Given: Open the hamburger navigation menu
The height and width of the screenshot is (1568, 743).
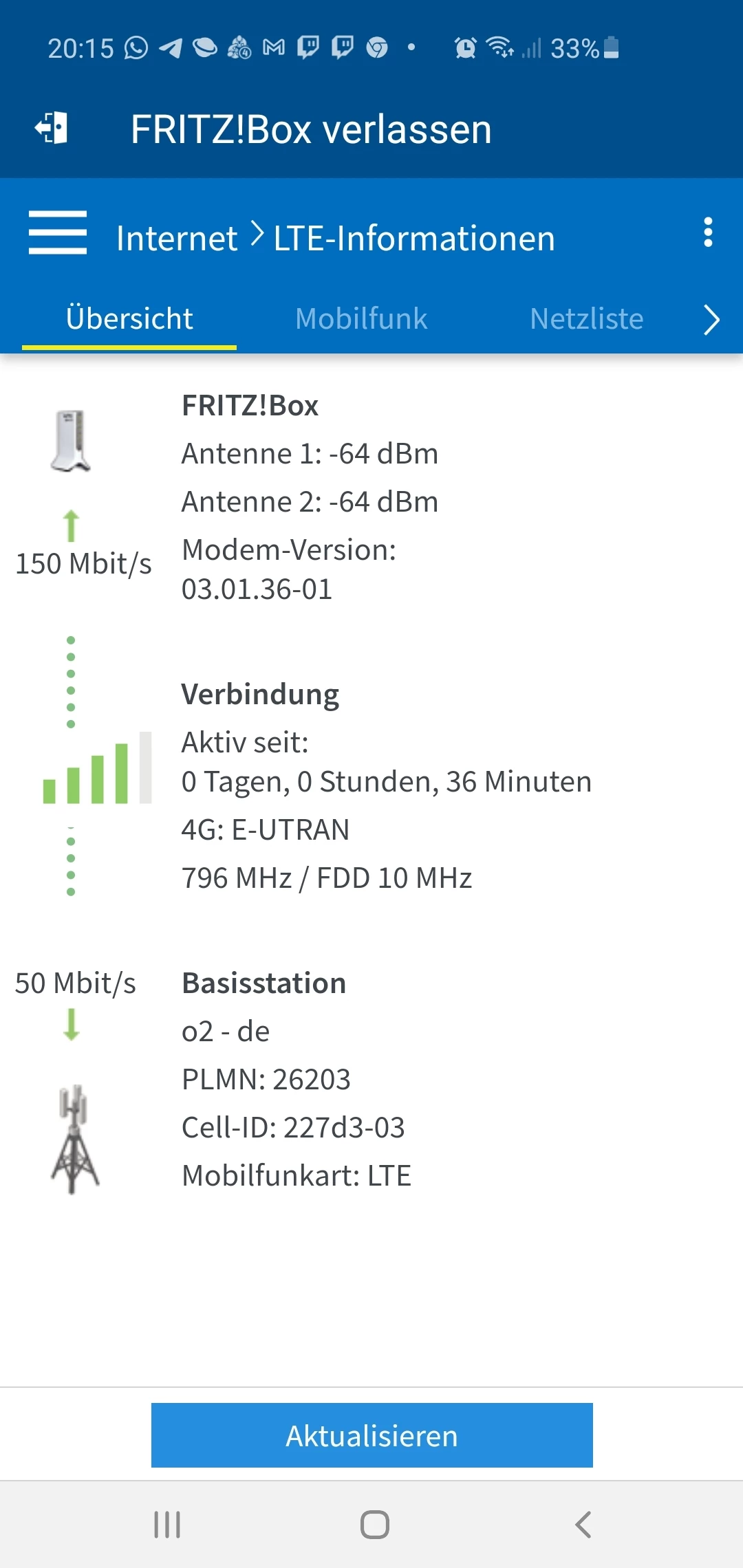Looking at the screenshot, I should coord(58,233).
